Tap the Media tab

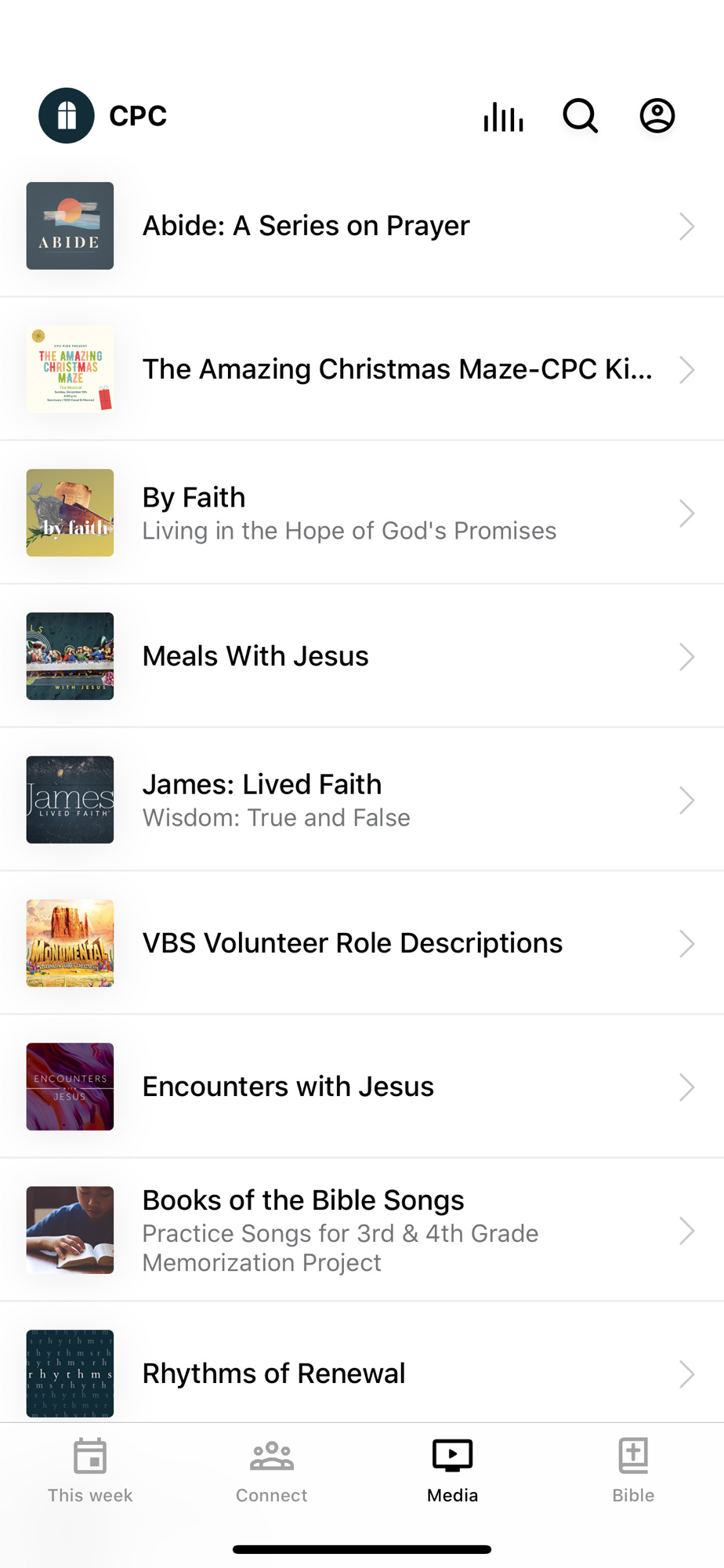point(452,1470)
